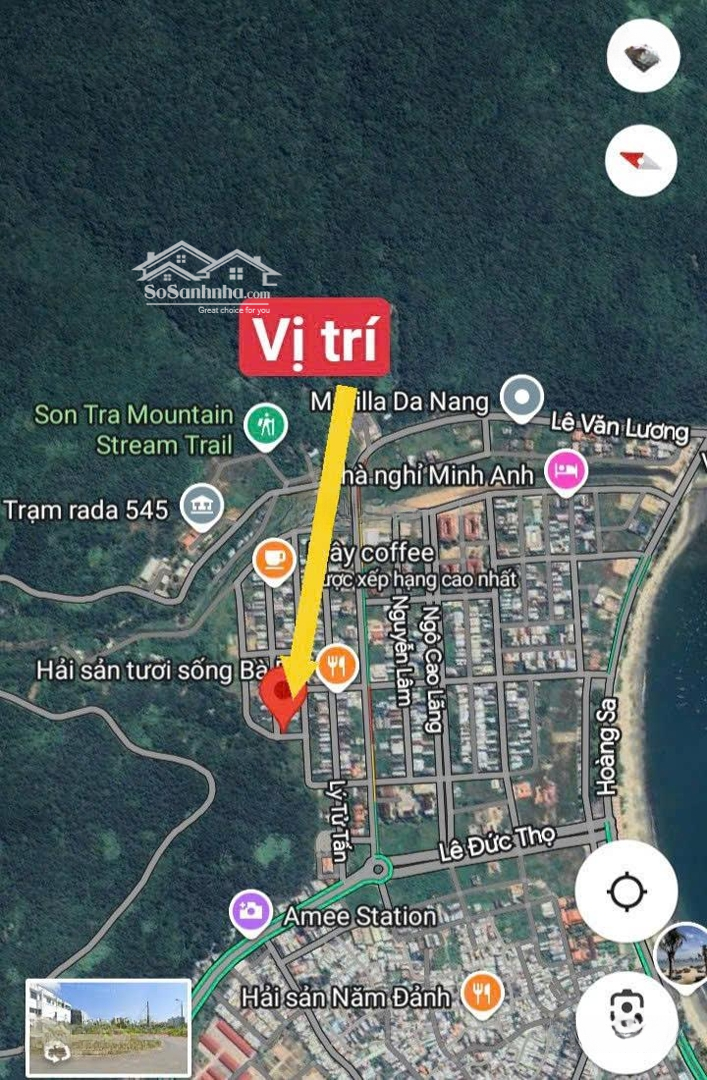Open the Hải sản Năm Đảnh restaurant pin
Image resolution: width=707 pixels, height=1080 pixels.
point(483,993)
